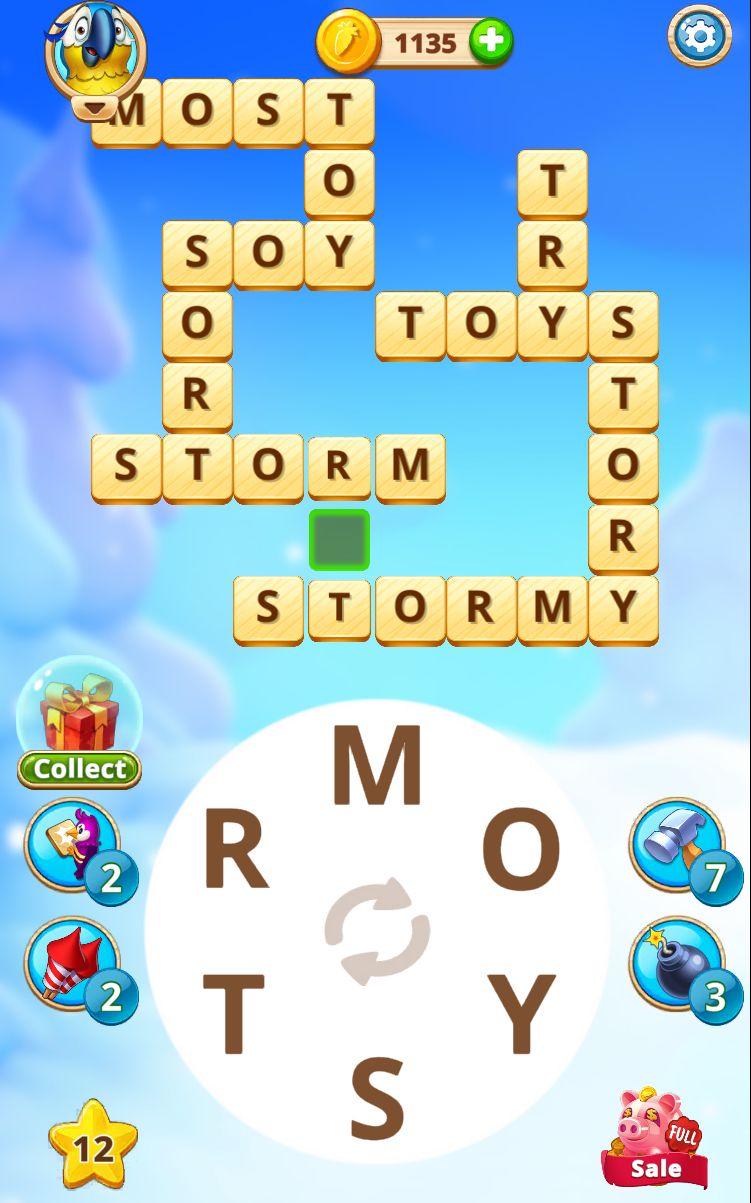
Task: Tap the empty green highlighted tile
Action: [339, 540]
